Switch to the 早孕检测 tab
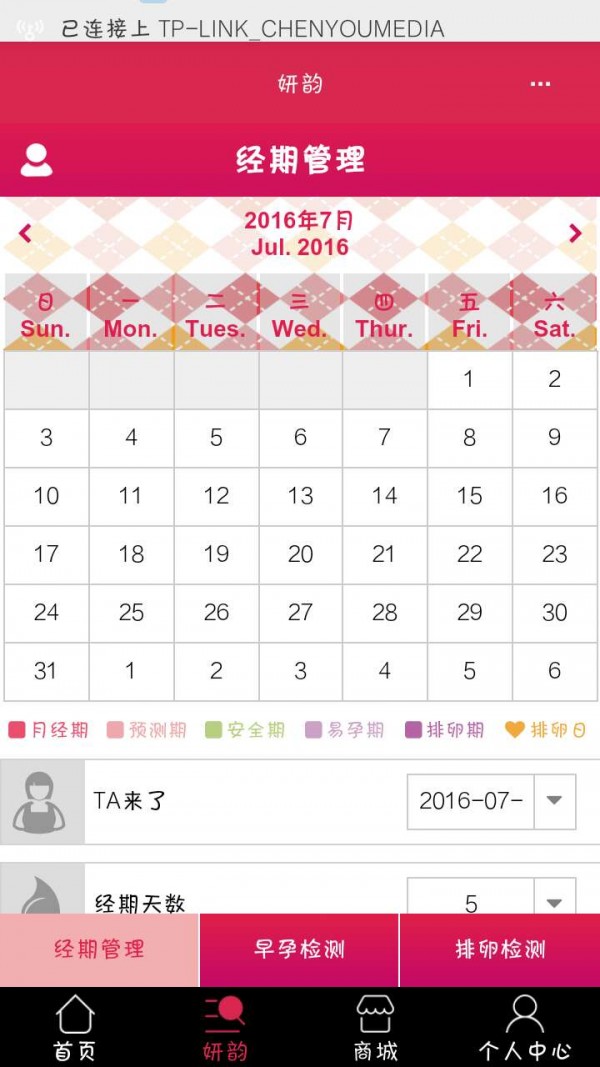Viewport: 600px width, 1067px height. [x=299, y=949]
